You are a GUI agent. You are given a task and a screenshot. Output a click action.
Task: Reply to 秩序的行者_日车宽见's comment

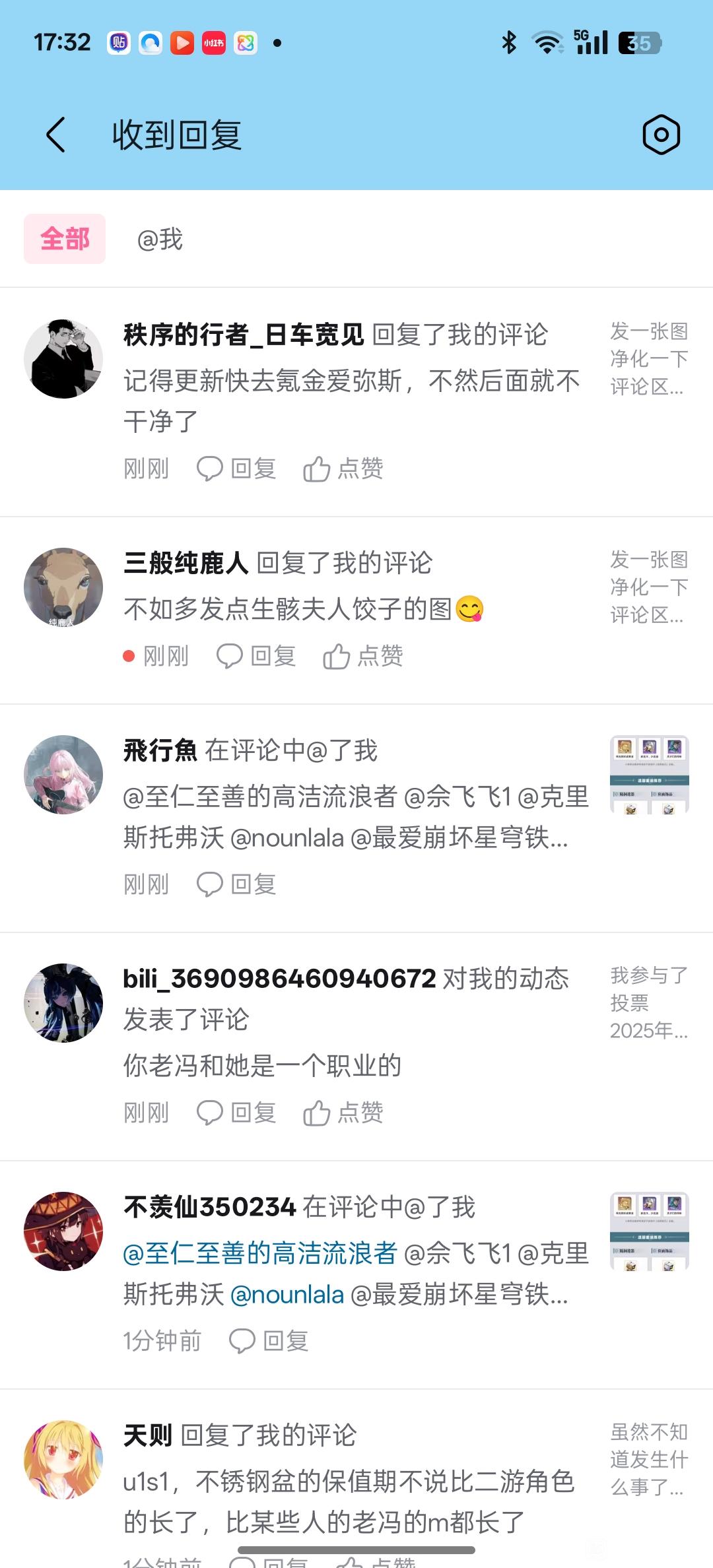237,469
